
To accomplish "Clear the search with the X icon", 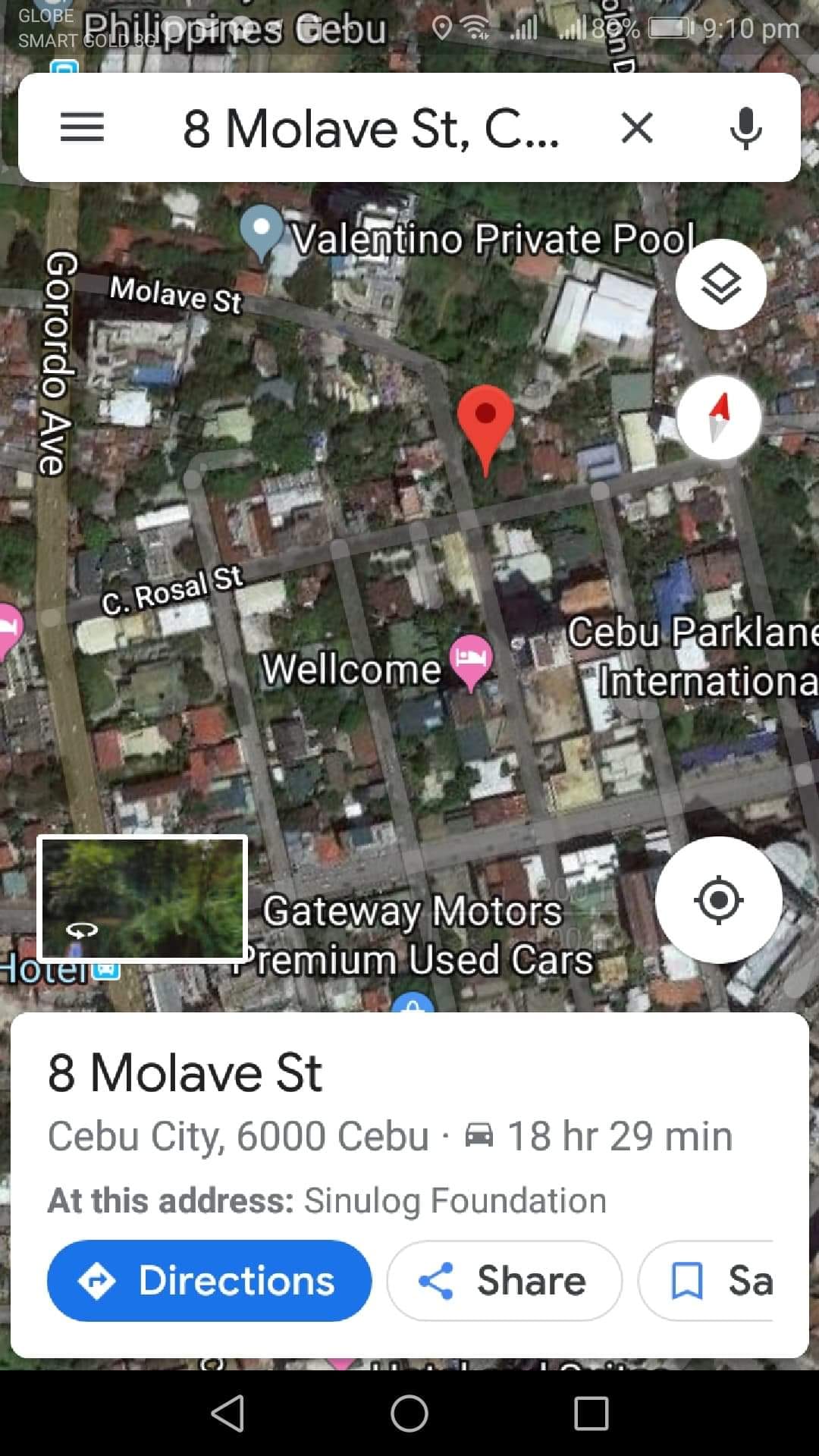I will tap(637, 127).
